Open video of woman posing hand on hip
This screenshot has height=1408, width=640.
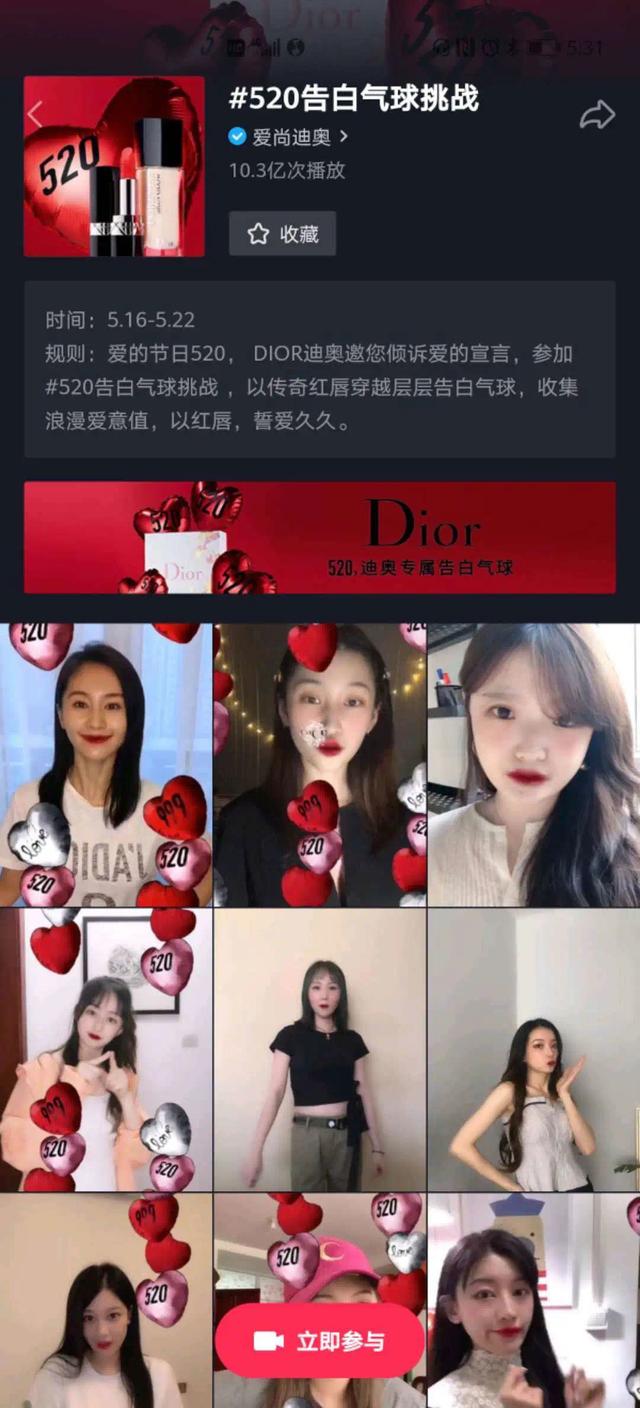click(x=534, y=1050)
